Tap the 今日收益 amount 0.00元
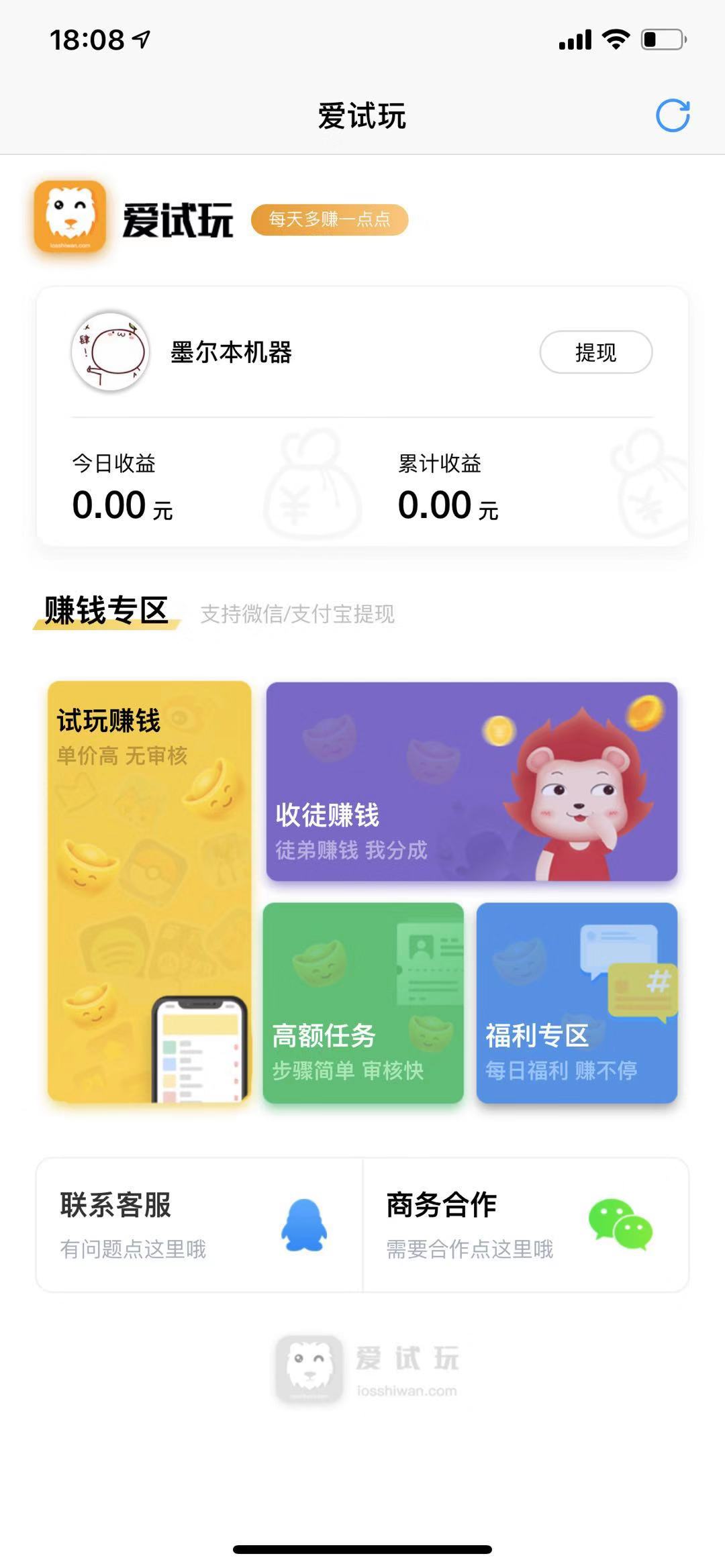 (123, 507)
